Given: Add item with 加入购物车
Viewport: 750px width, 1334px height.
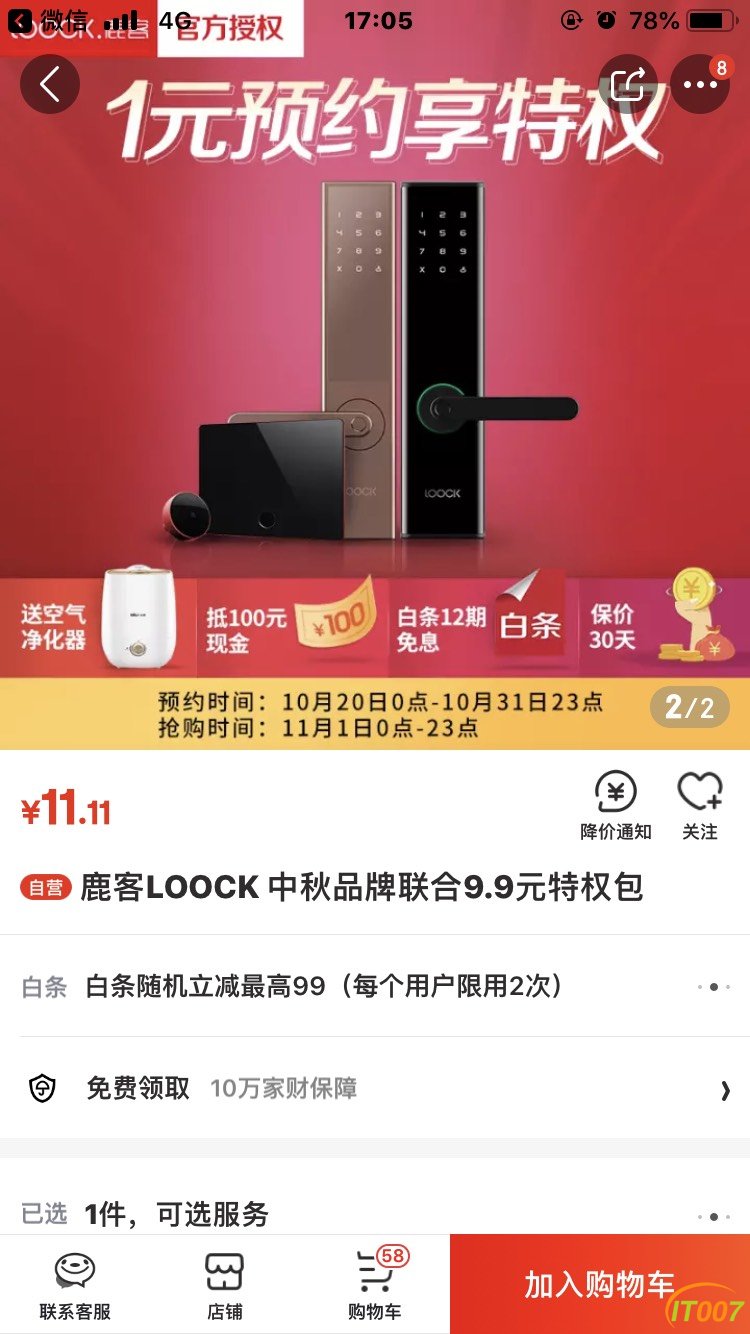Looking at the screenshot, I should click(600, 1284).
